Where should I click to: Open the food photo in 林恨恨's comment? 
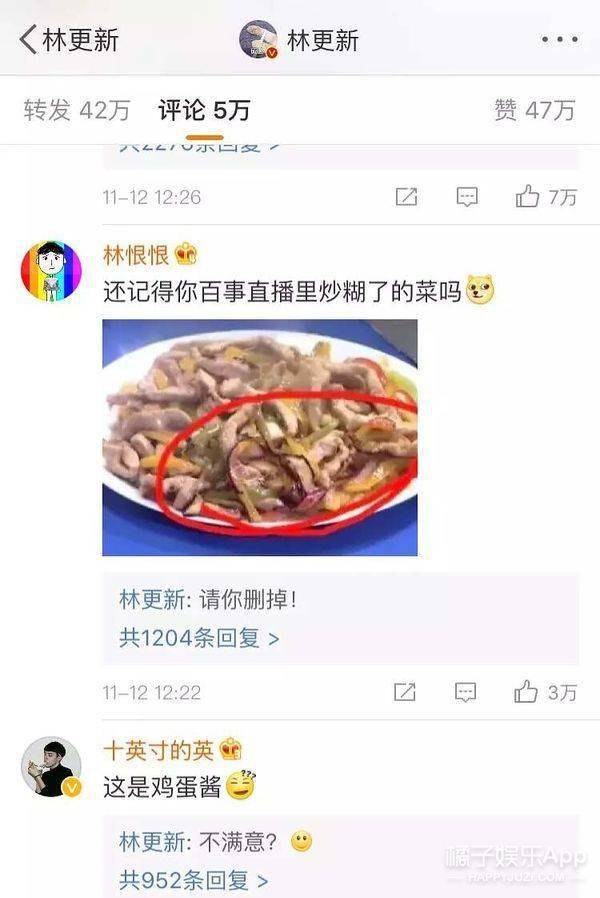(259, 437)
